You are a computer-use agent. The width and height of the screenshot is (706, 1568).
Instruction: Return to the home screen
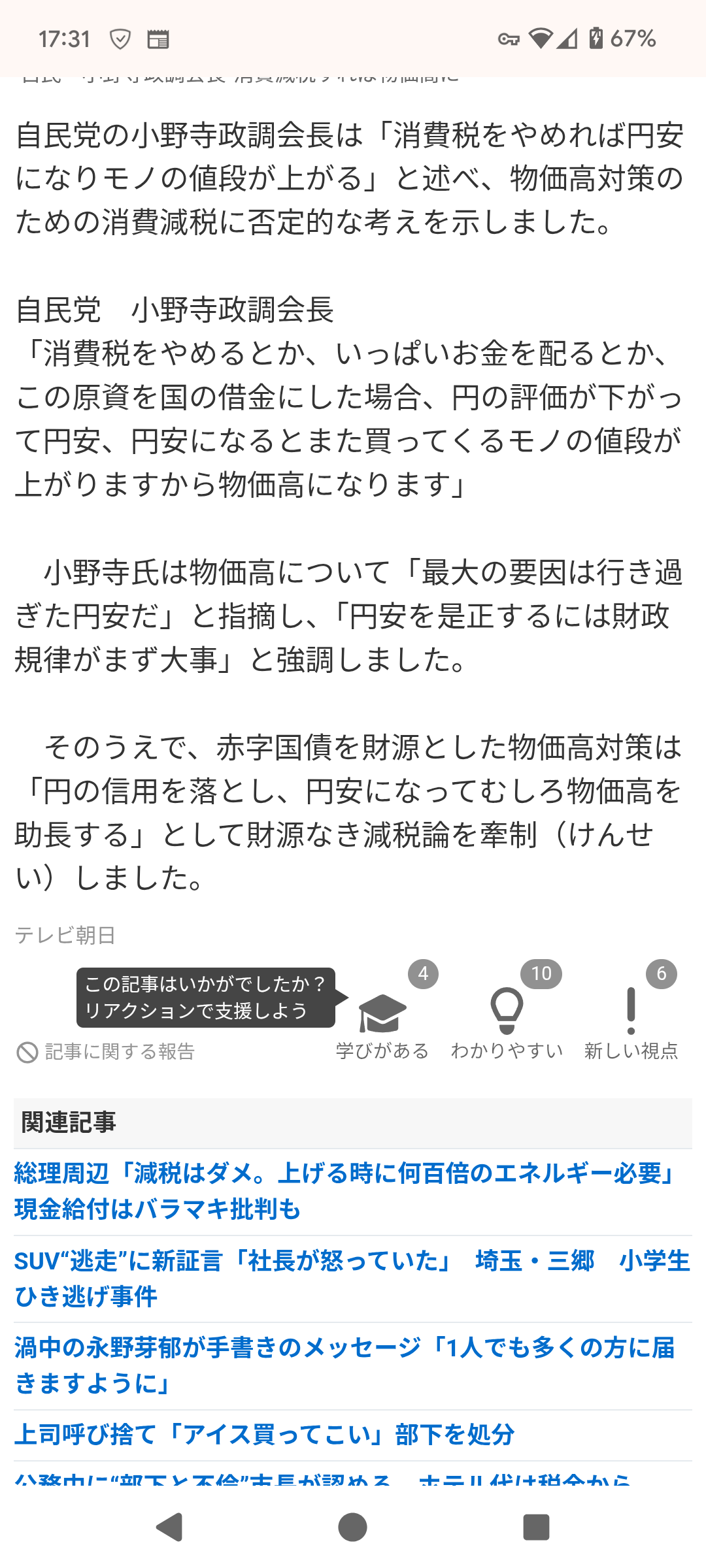(x=352, y=1527)
